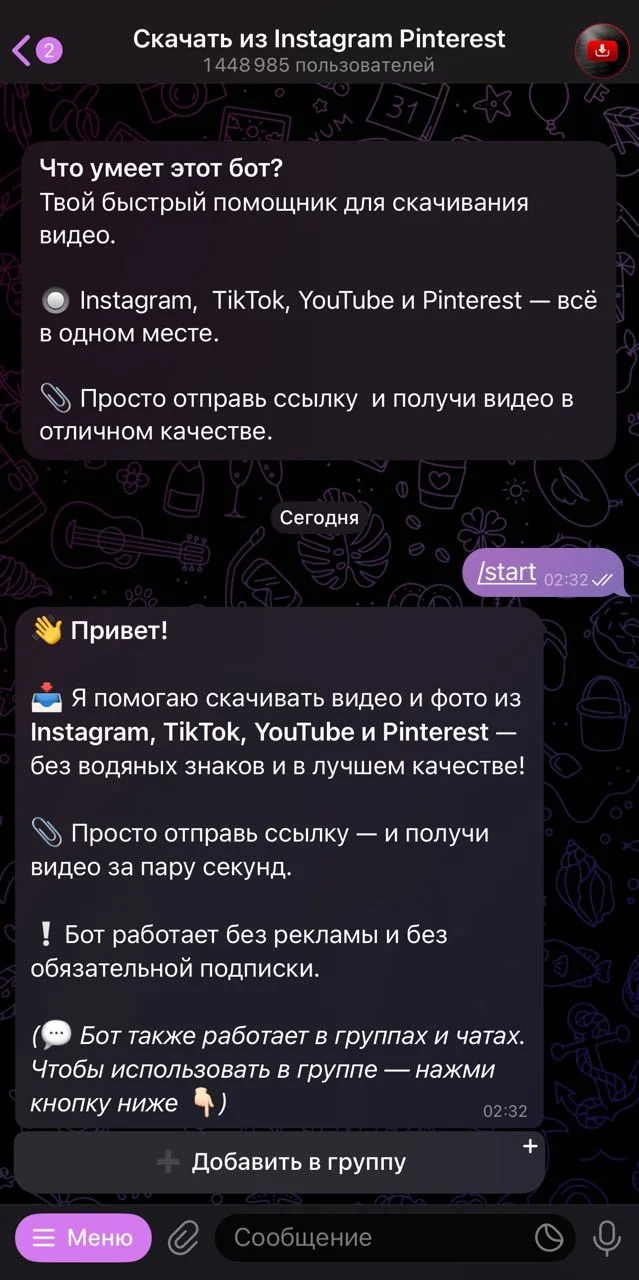Open the sticker panel icon
The image size is (639, 1280).
[549, 1238]
